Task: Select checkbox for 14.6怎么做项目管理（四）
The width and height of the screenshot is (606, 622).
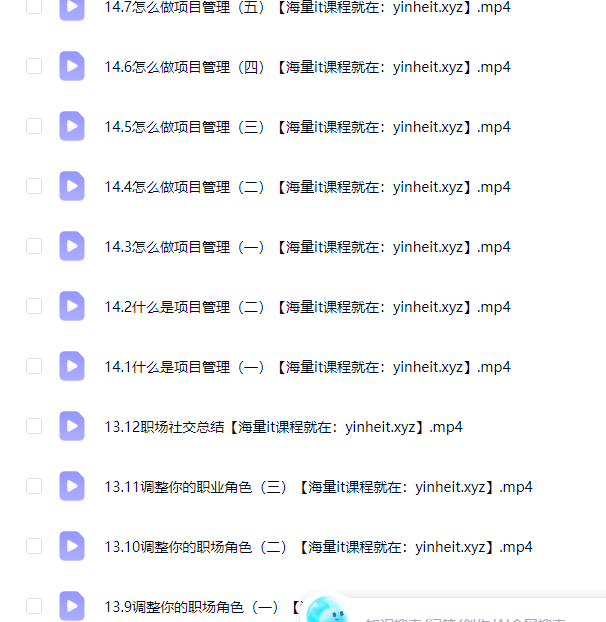Action: pyautogui.click(x=34, y=66)
